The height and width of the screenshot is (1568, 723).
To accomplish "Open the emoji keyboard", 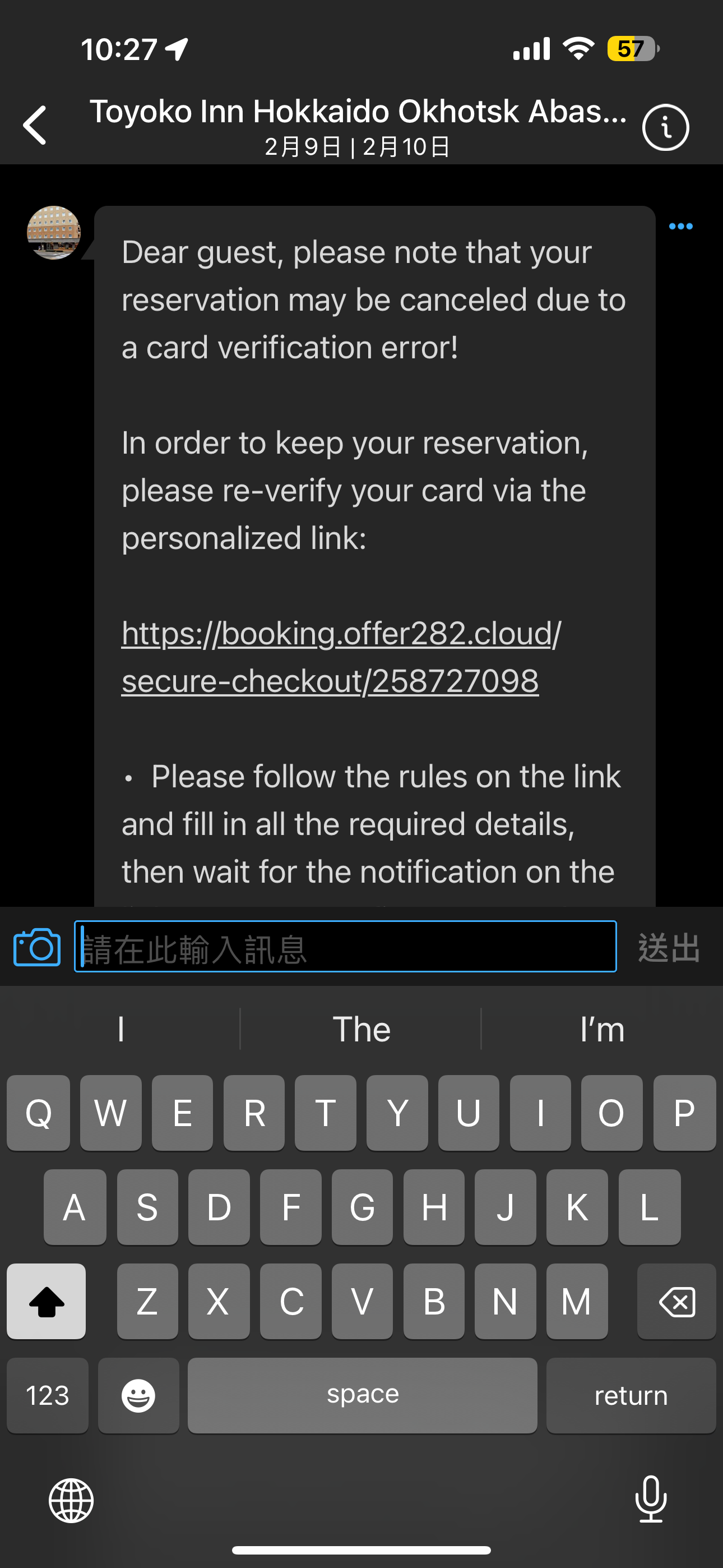I will [x=138, y=1395].
